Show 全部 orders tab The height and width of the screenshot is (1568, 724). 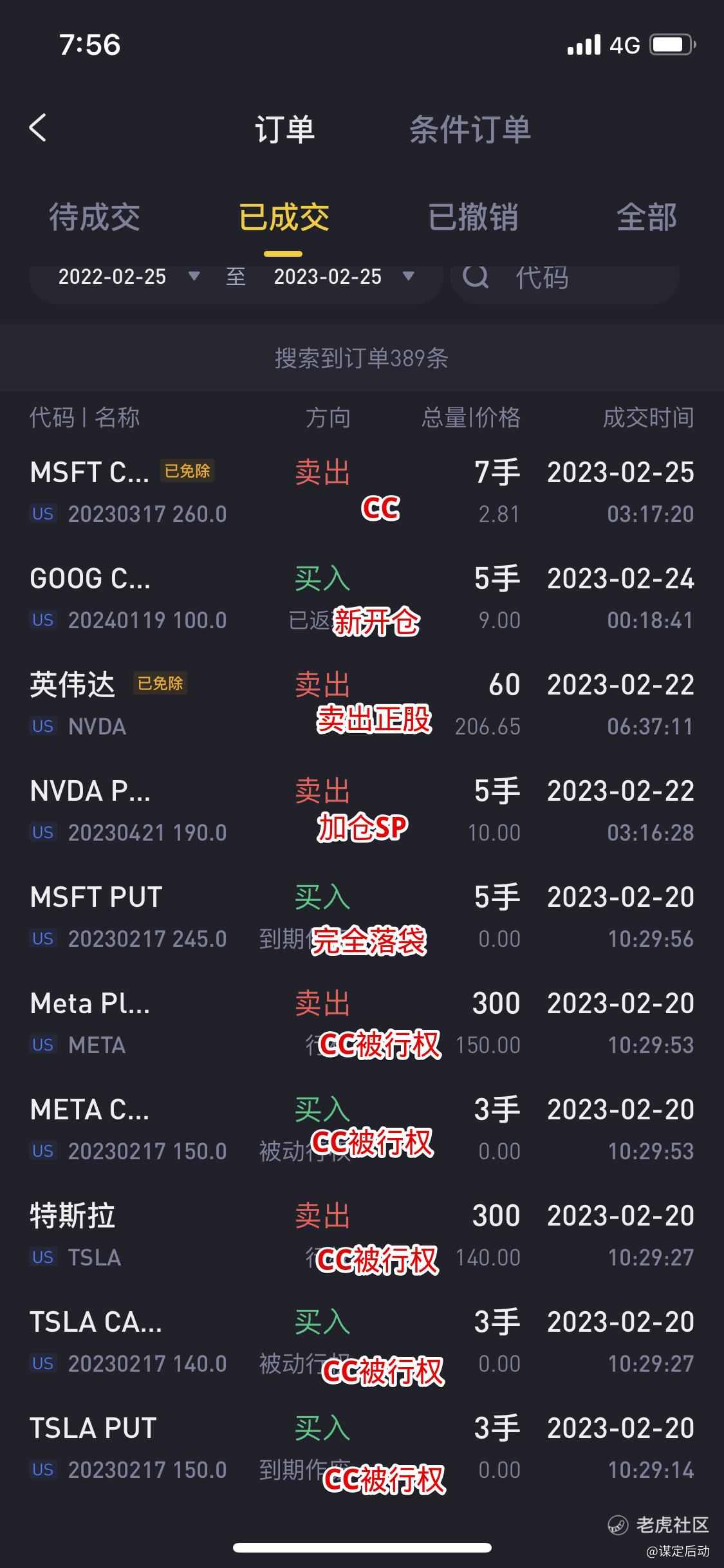[646, 217]
